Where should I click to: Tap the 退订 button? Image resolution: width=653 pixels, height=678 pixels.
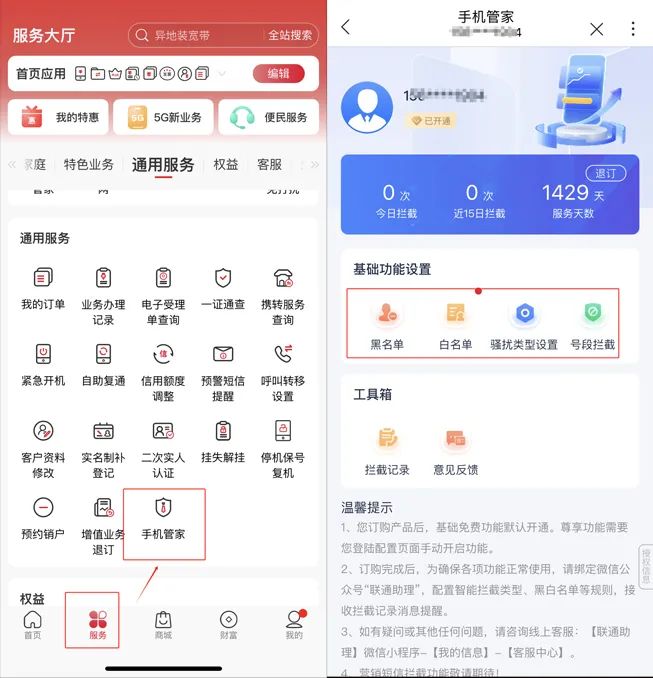(x=605, y=173)
